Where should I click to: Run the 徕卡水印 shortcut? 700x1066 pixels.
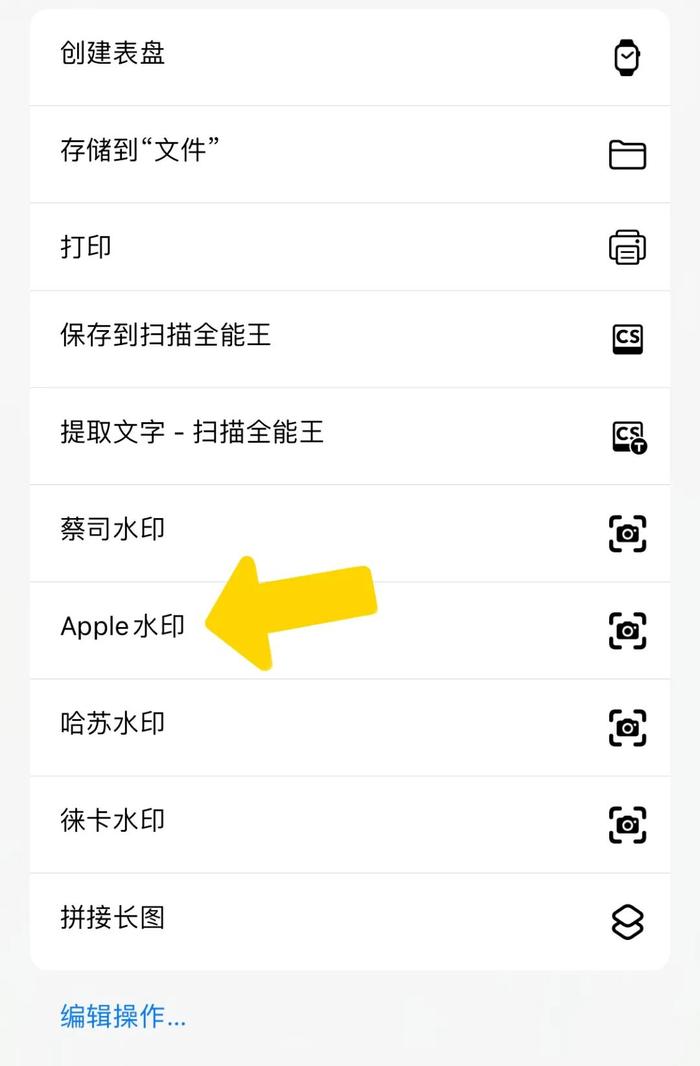[112, 820]
